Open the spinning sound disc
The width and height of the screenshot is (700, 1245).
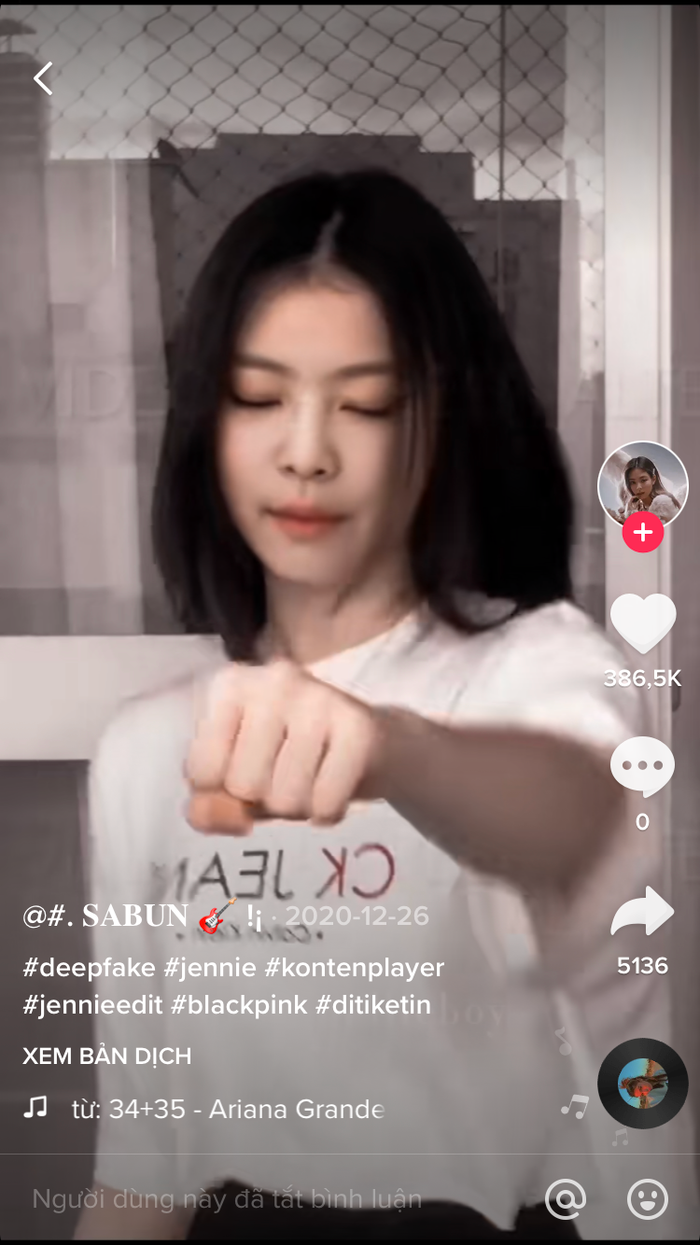coord(642,1083)
